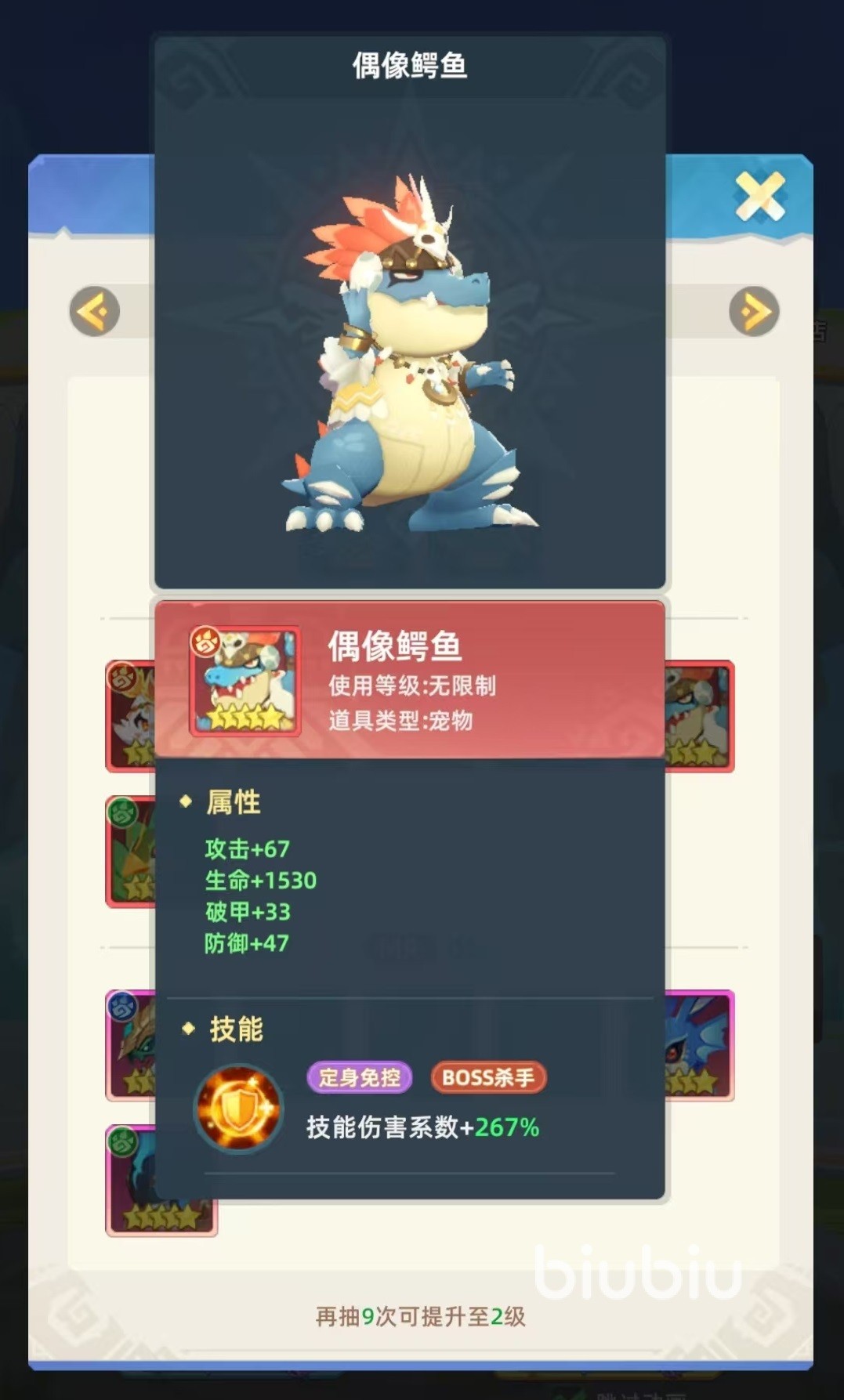The image size is (844, 1400).
Task: Tap the 定身免控 skill tag
Action: [x=360, y=1077]
